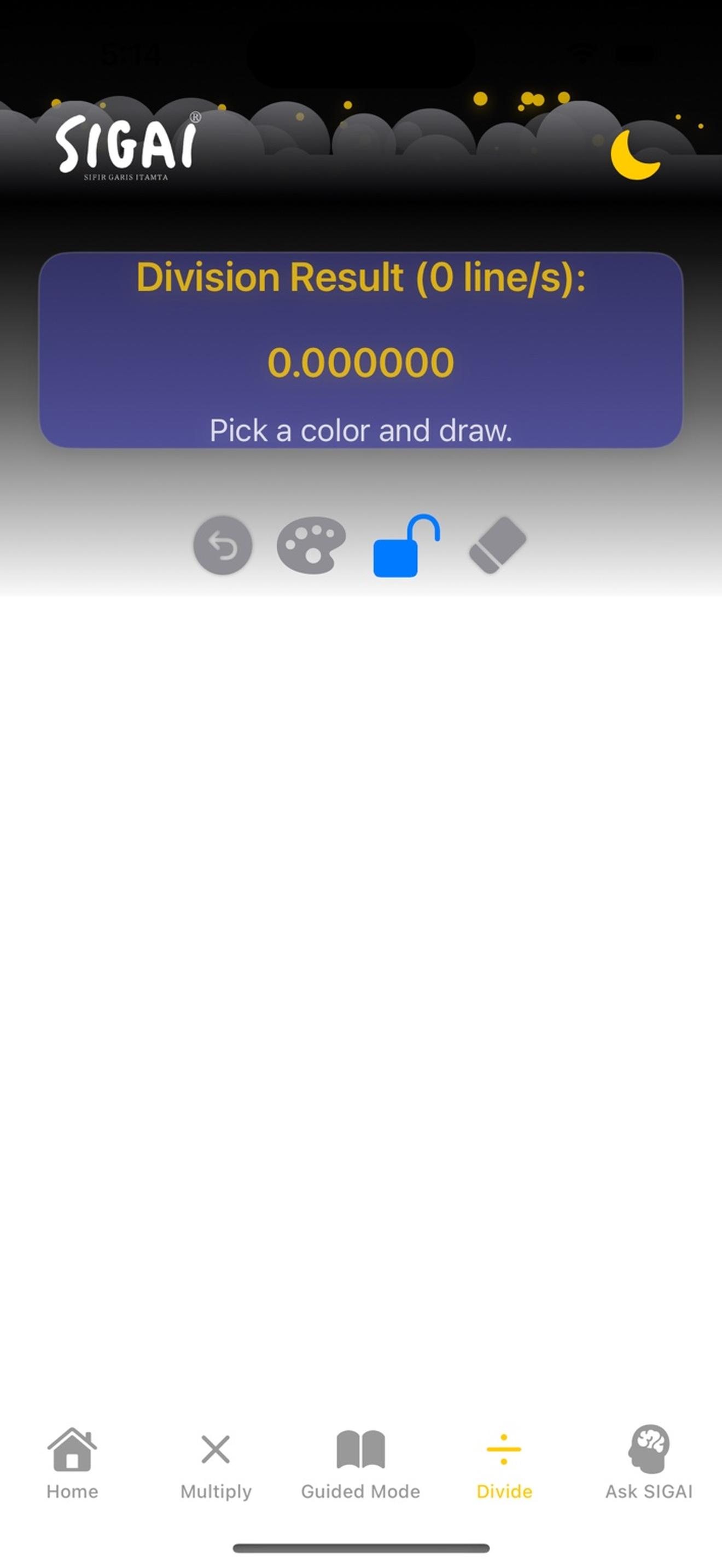Toggle the blue unlock padlock
The height and width of the screenshot is (1568, 722).
tap(406, 546)
